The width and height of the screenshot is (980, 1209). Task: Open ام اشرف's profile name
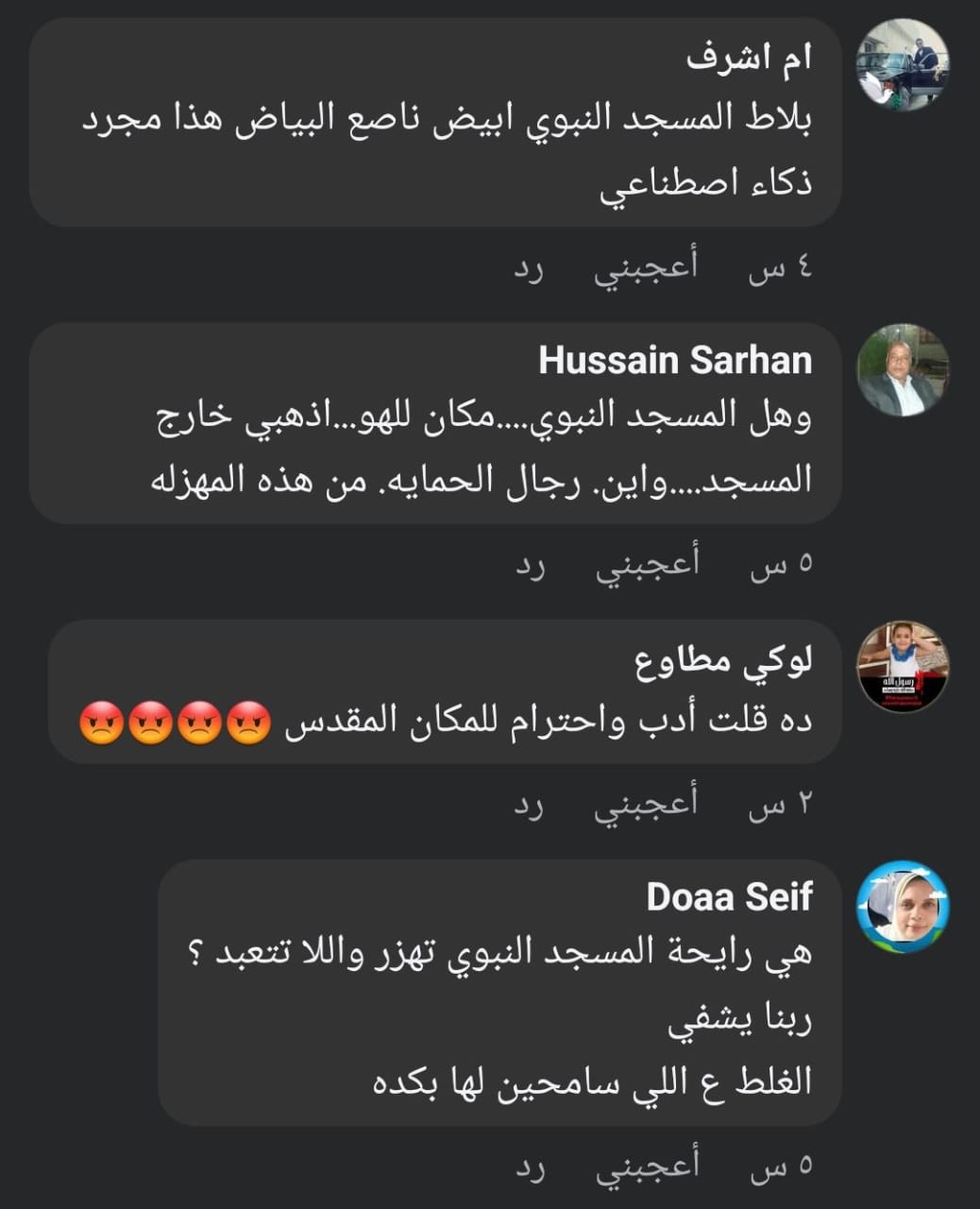749,59
